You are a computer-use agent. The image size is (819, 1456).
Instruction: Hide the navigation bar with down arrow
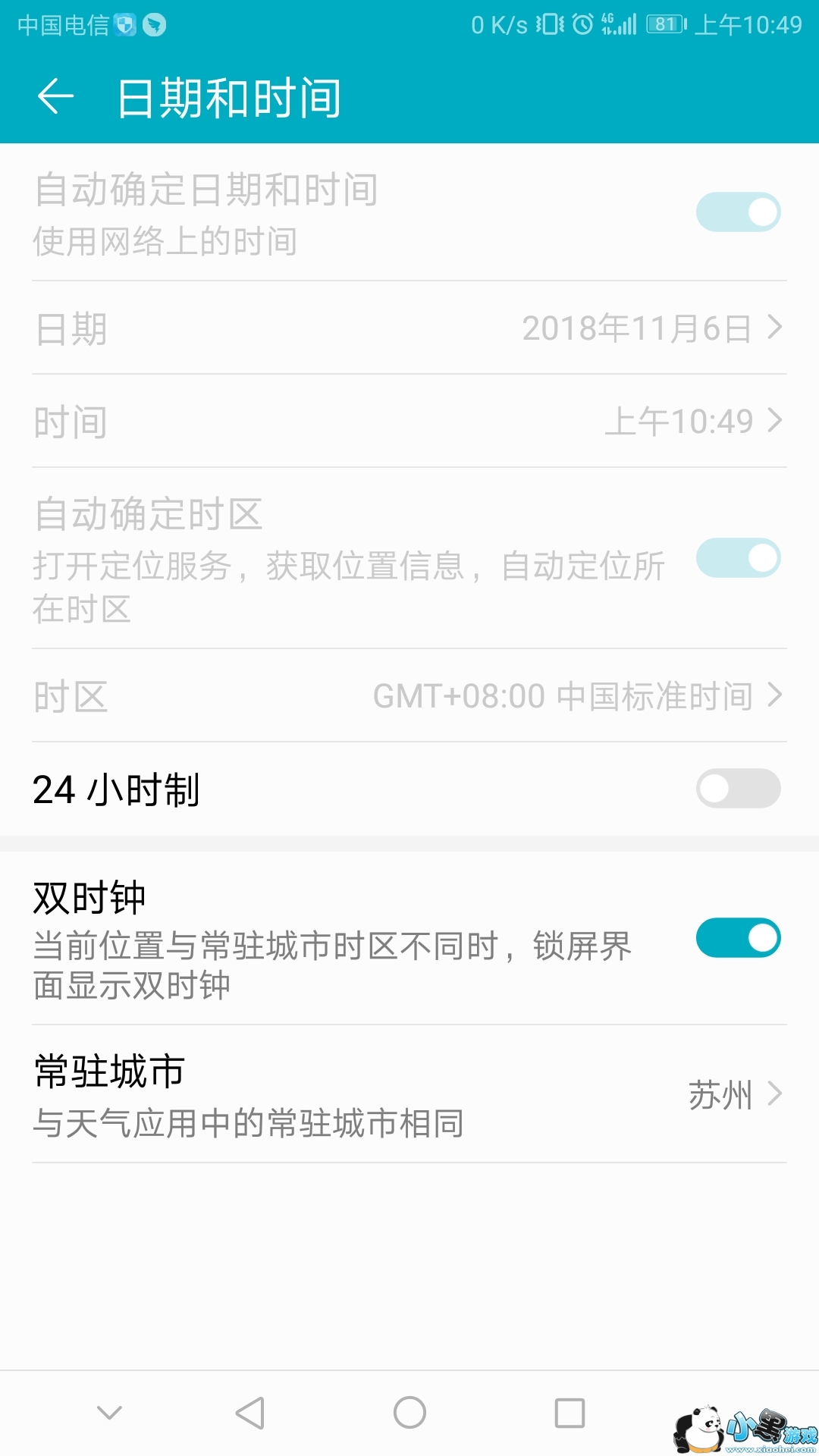(x=110, y=1413)
